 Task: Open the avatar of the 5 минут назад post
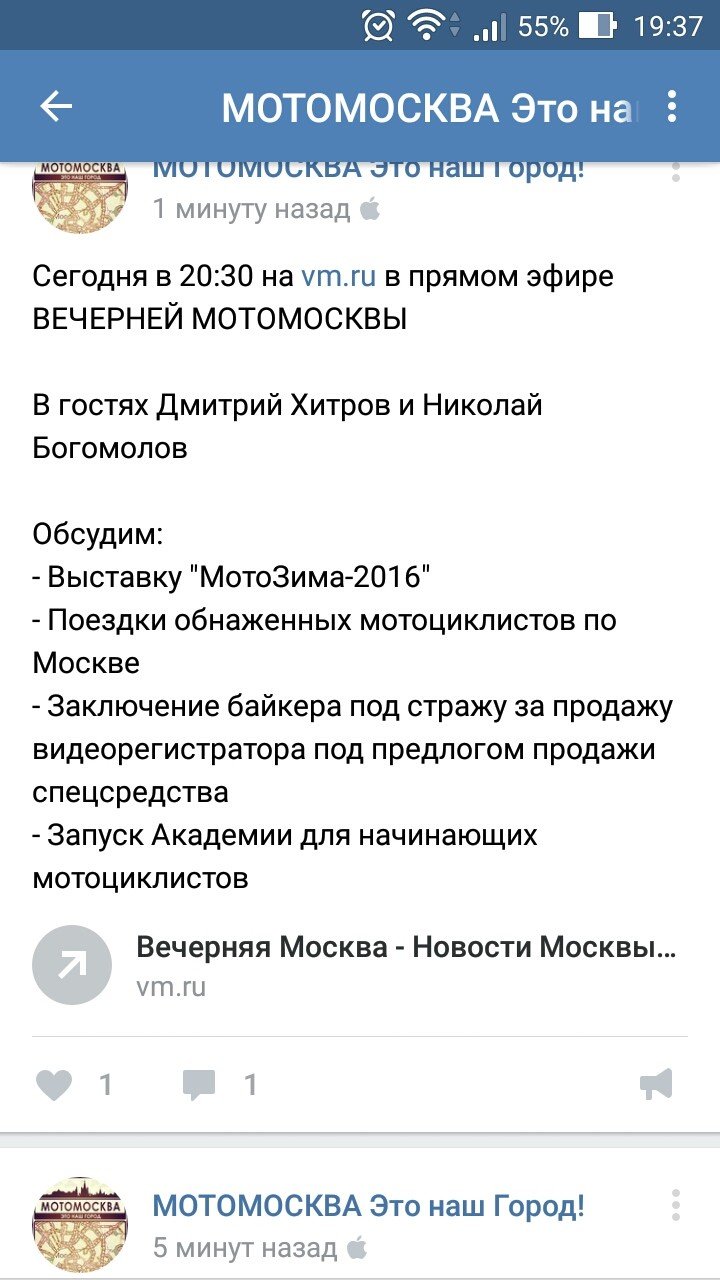click(80, 1224)
